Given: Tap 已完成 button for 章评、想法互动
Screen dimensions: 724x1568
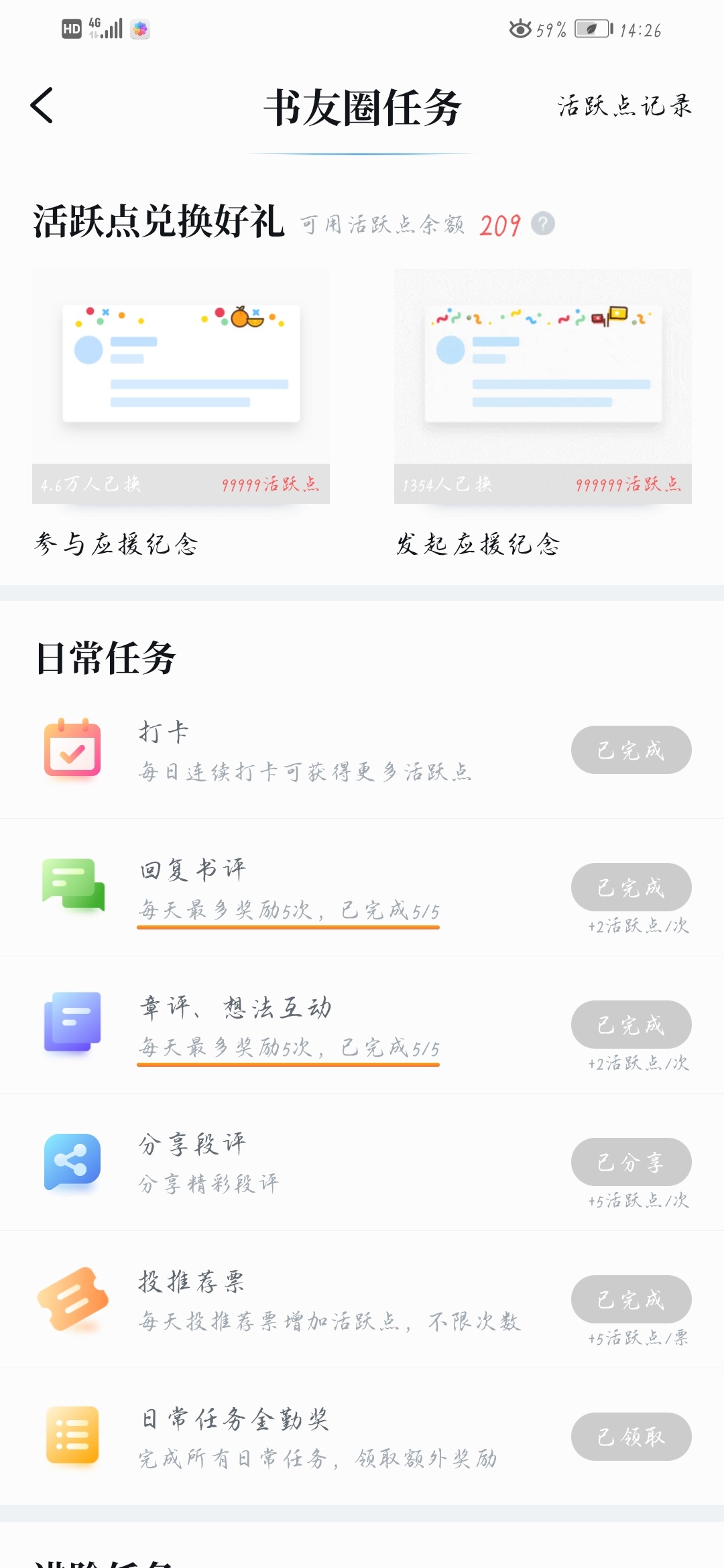Looking at the screenshot, I should click(x=631, y=1025).
